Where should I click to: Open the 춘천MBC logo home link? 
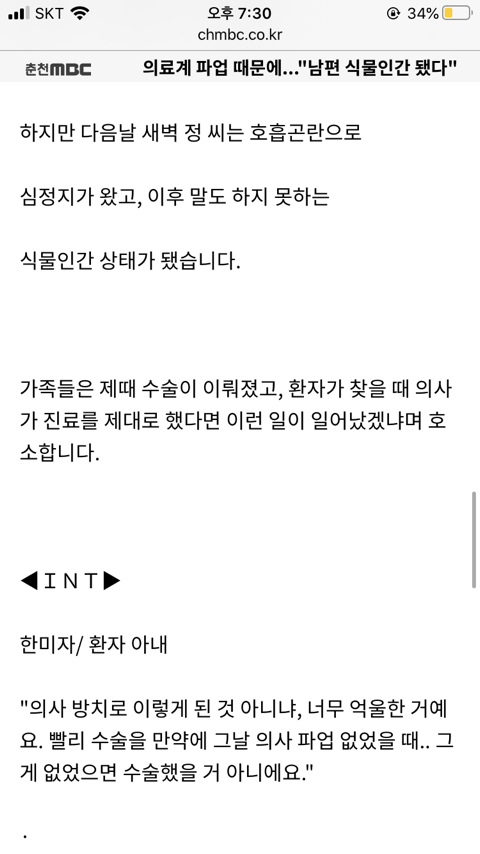pos(58,69)
